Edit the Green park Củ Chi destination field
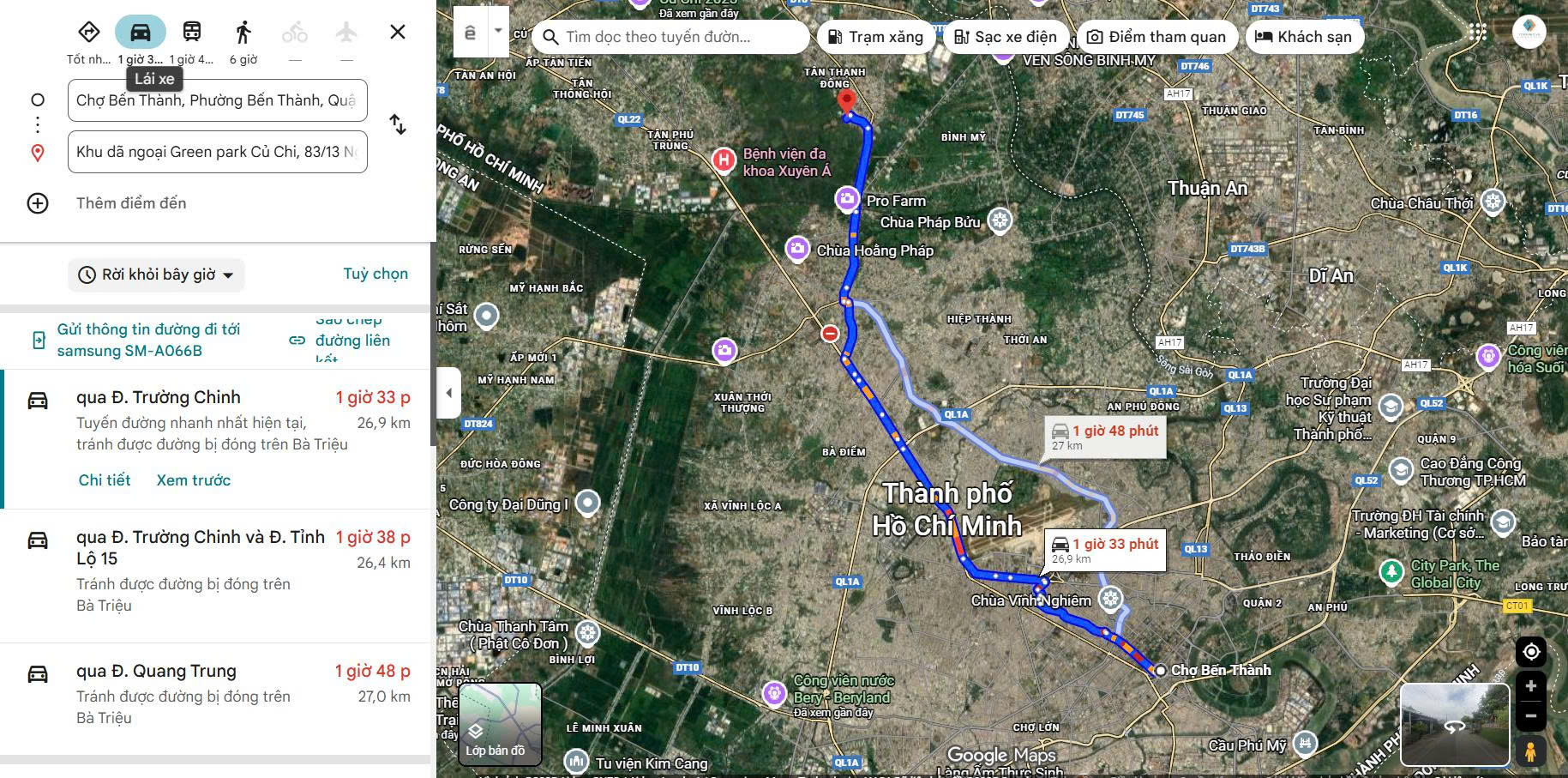The height and width of the screenshot is (778, 1568). pos(217,152)
